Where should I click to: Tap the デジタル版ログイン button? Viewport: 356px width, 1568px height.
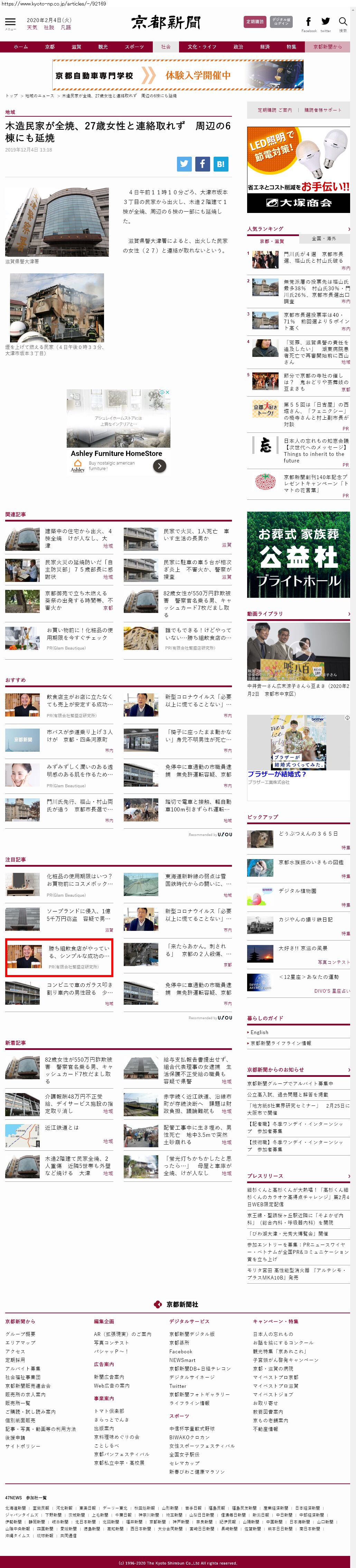coord(281,22)
